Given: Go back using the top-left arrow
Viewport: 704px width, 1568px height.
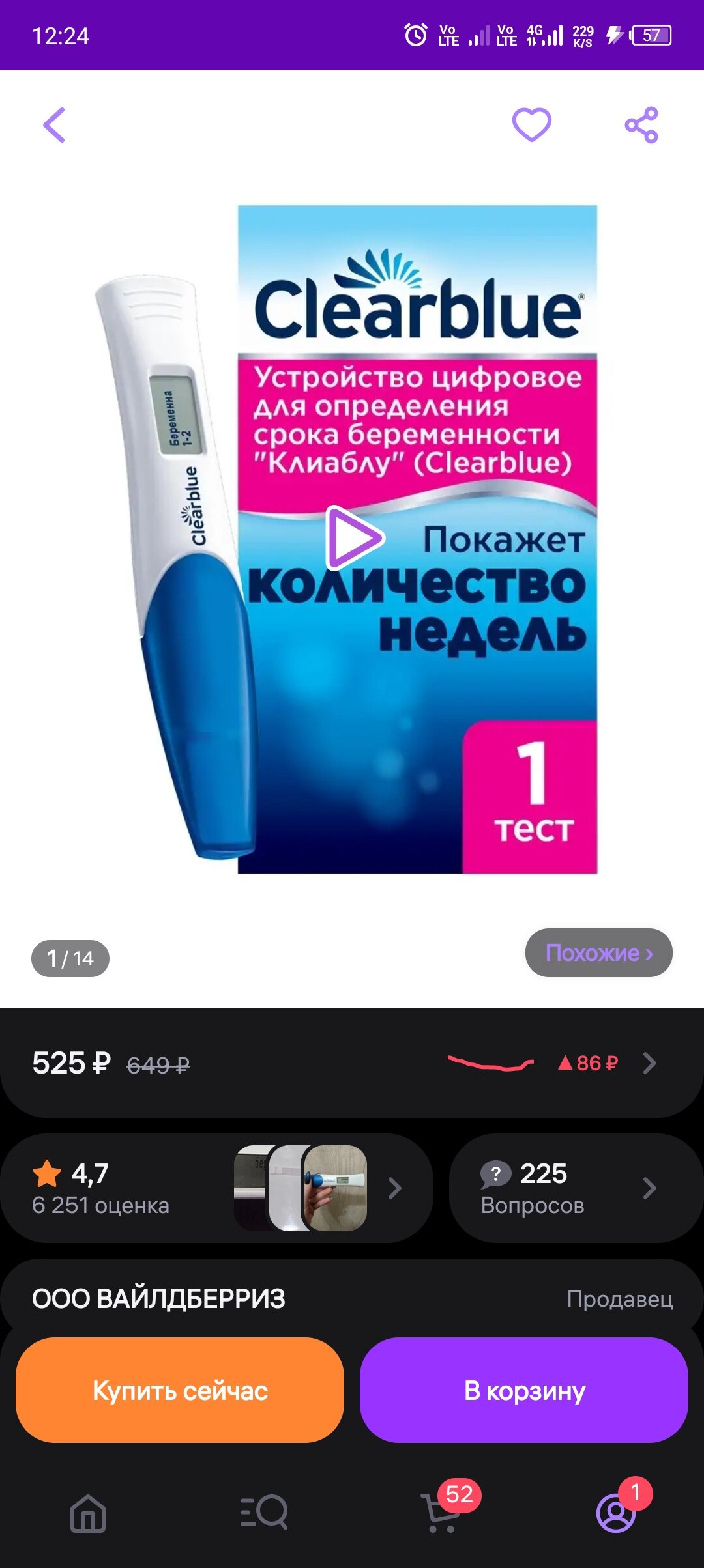Looking at the screenshot, I should pos(54,125).
